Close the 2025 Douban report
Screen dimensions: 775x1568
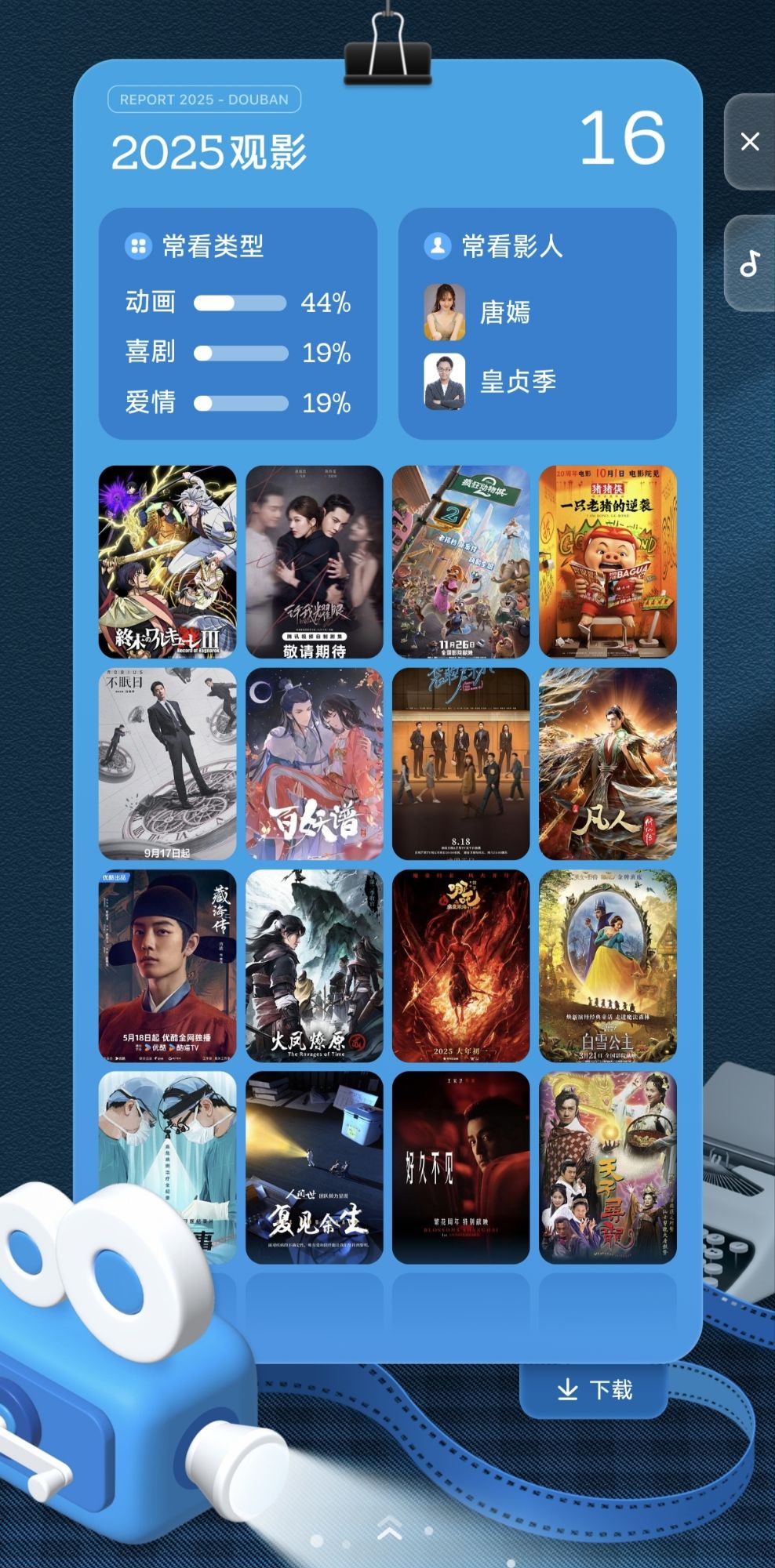750,142
